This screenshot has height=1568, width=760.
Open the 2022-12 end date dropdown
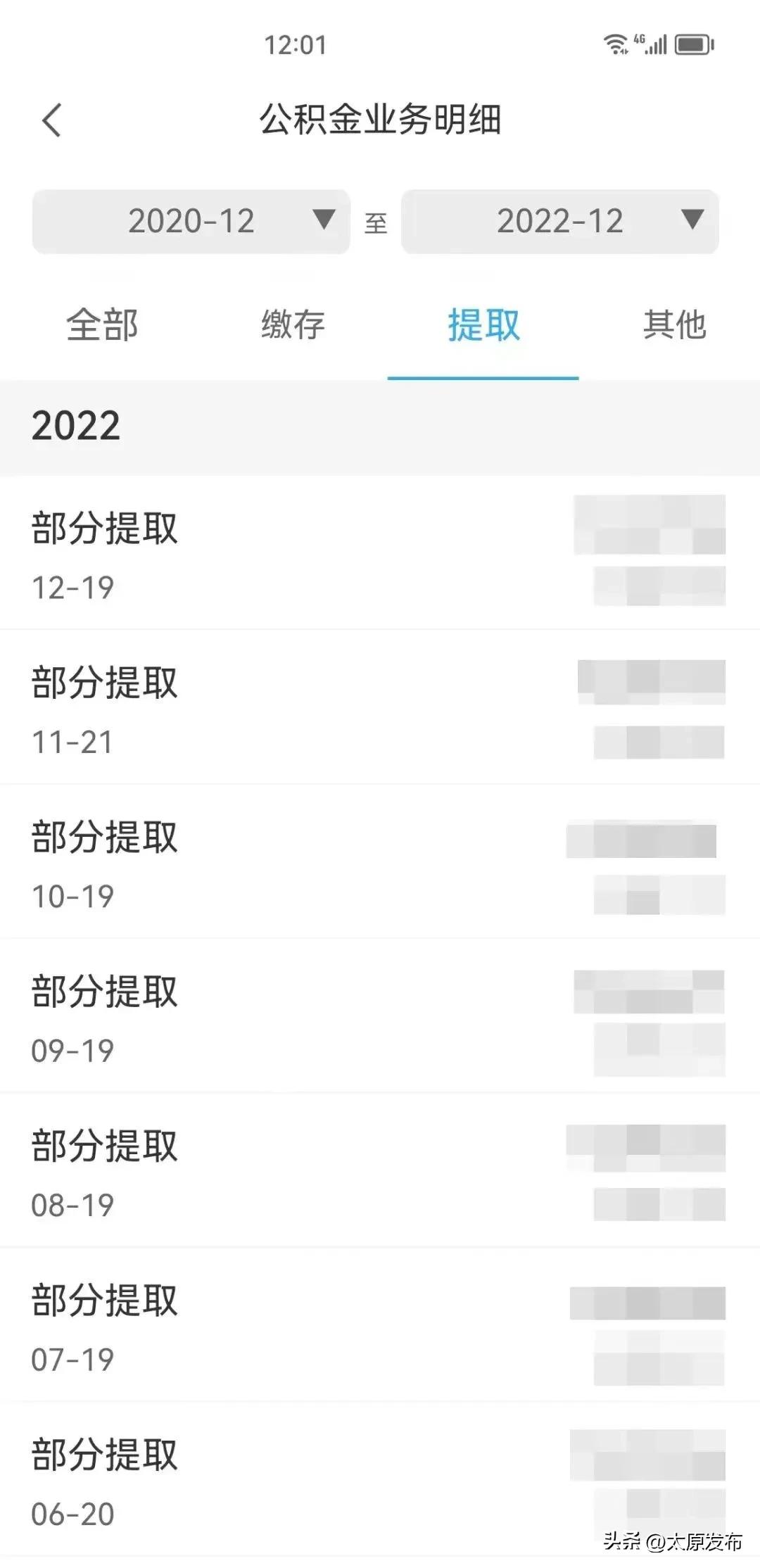pos(559,221)
